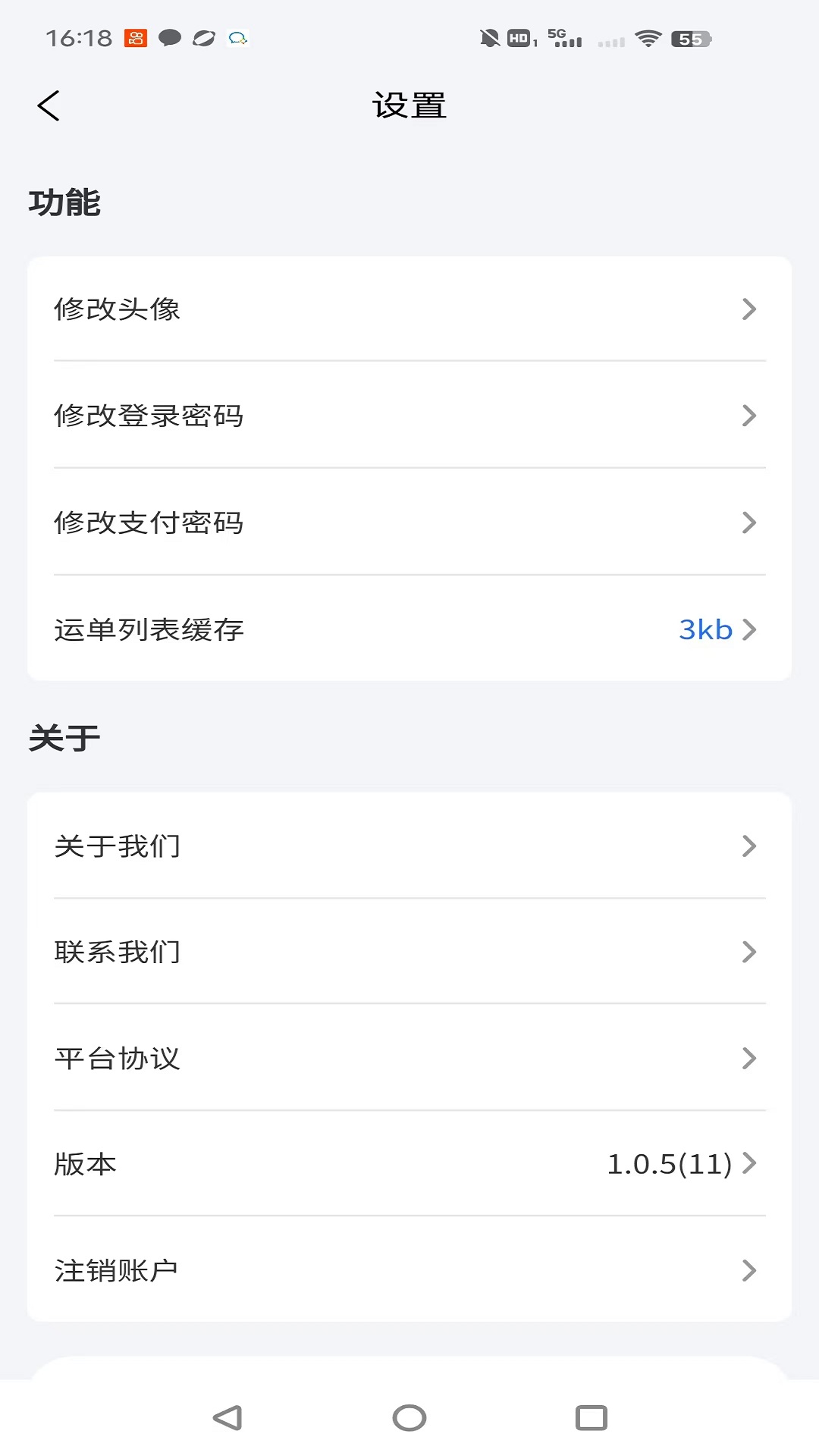
Task: Tap the muted notification bell status icon
Action: tap(490, 37)
